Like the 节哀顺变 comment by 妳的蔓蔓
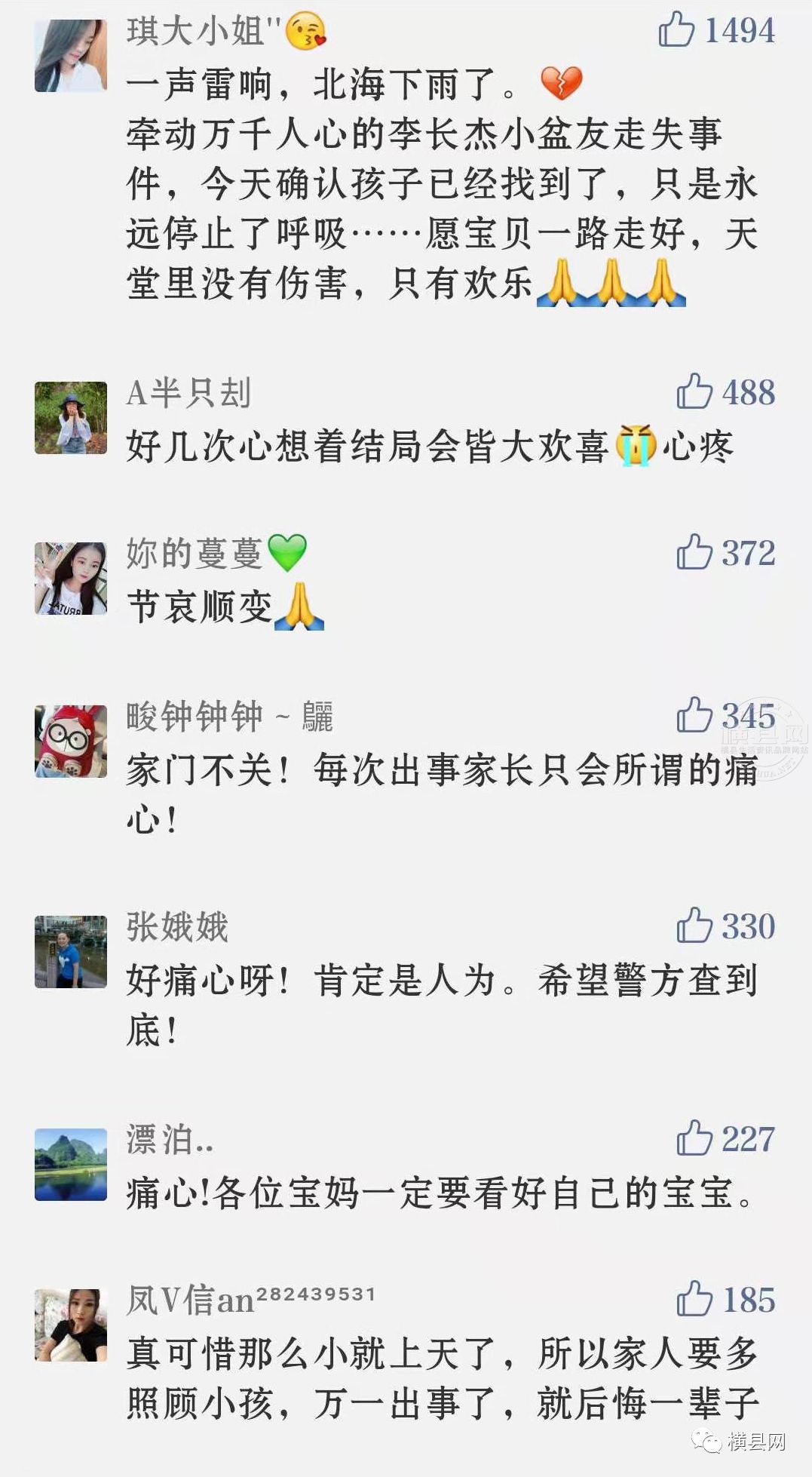Screen dimensions: 812x1477 pyautogui.click(x=694, y=552)
